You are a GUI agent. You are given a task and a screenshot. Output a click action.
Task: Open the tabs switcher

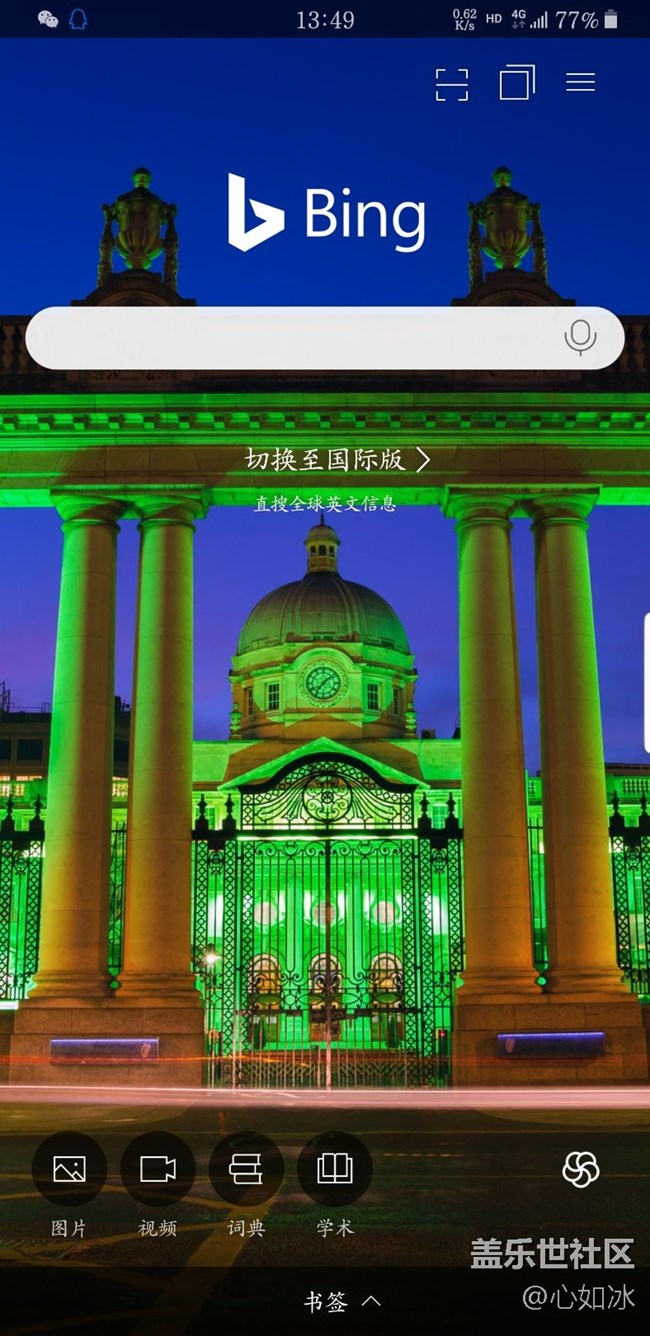(x=516, y=83)
